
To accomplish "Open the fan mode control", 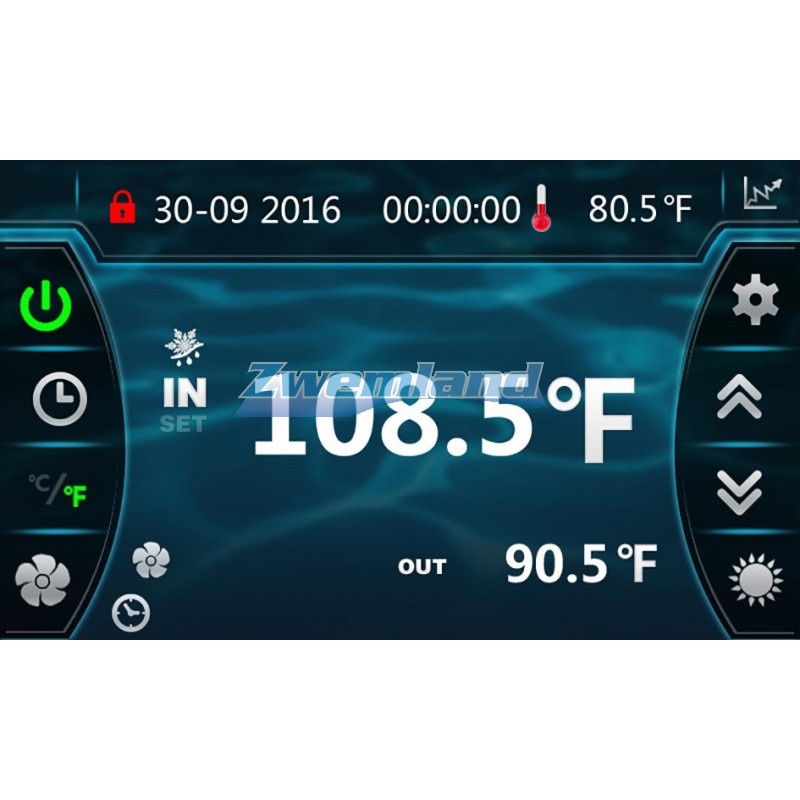I will pyautogui.click(x=43, y=581).
